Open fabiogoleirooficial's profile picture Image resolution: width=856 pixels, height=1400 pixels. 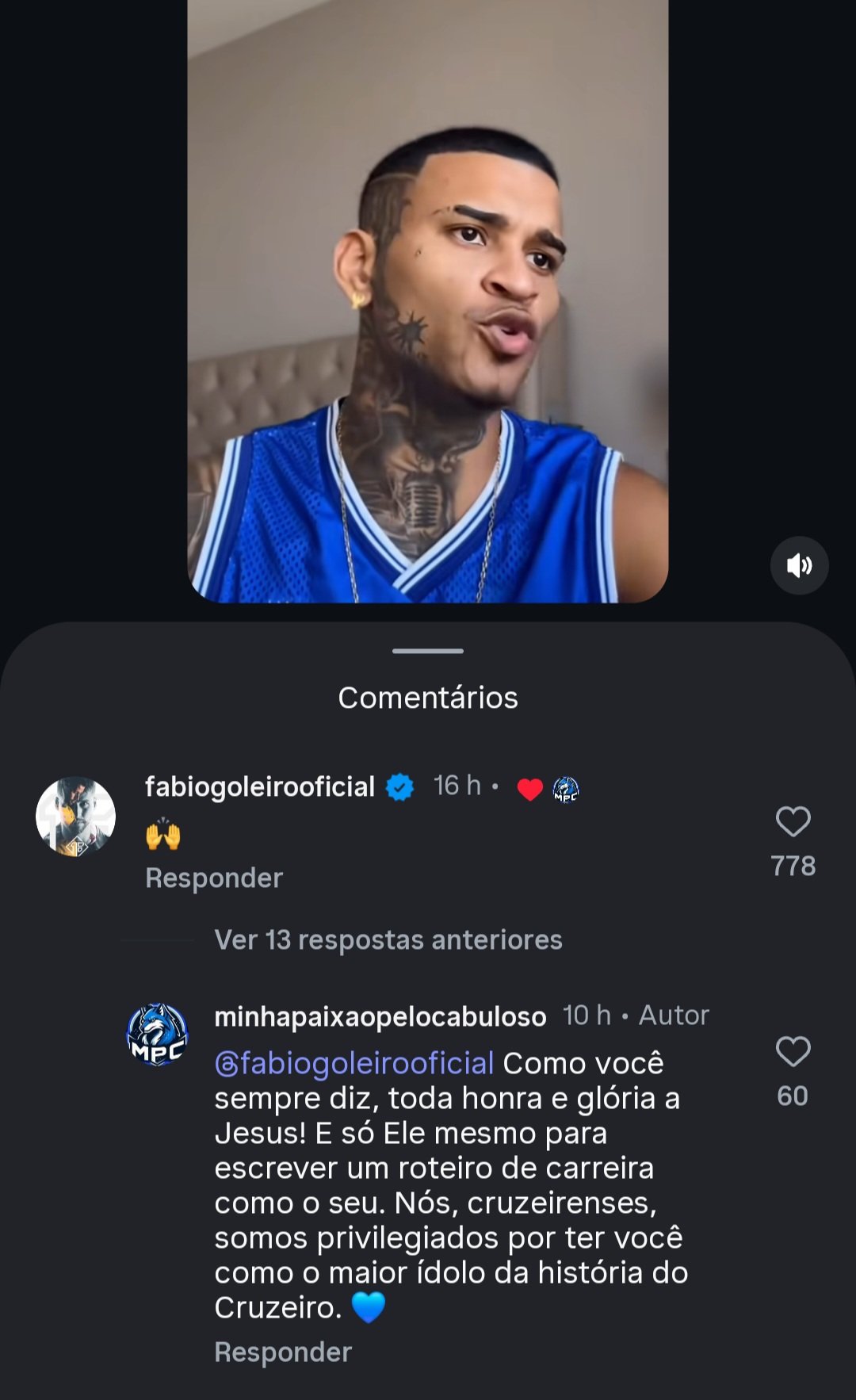click(76, 817)
